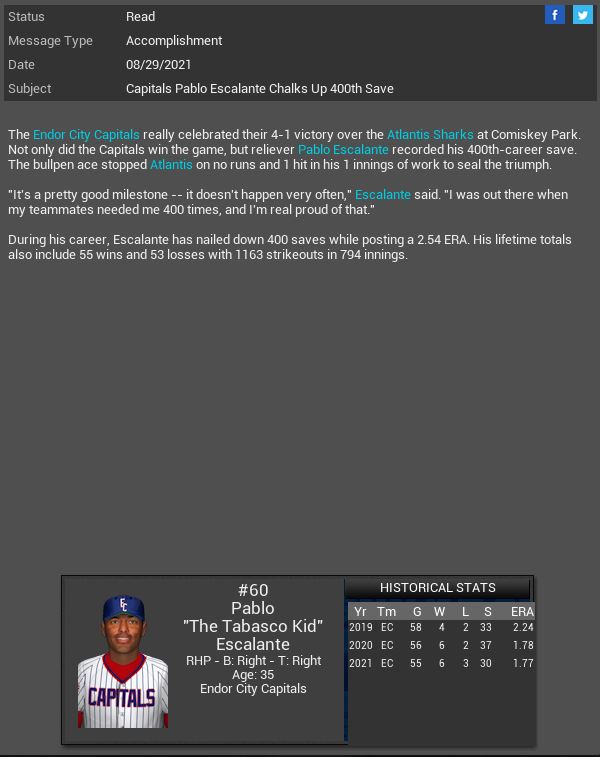Open the Endor City Capitals team link
The width and height of the screenshot is (600, 757).
(x=86, y=134)
